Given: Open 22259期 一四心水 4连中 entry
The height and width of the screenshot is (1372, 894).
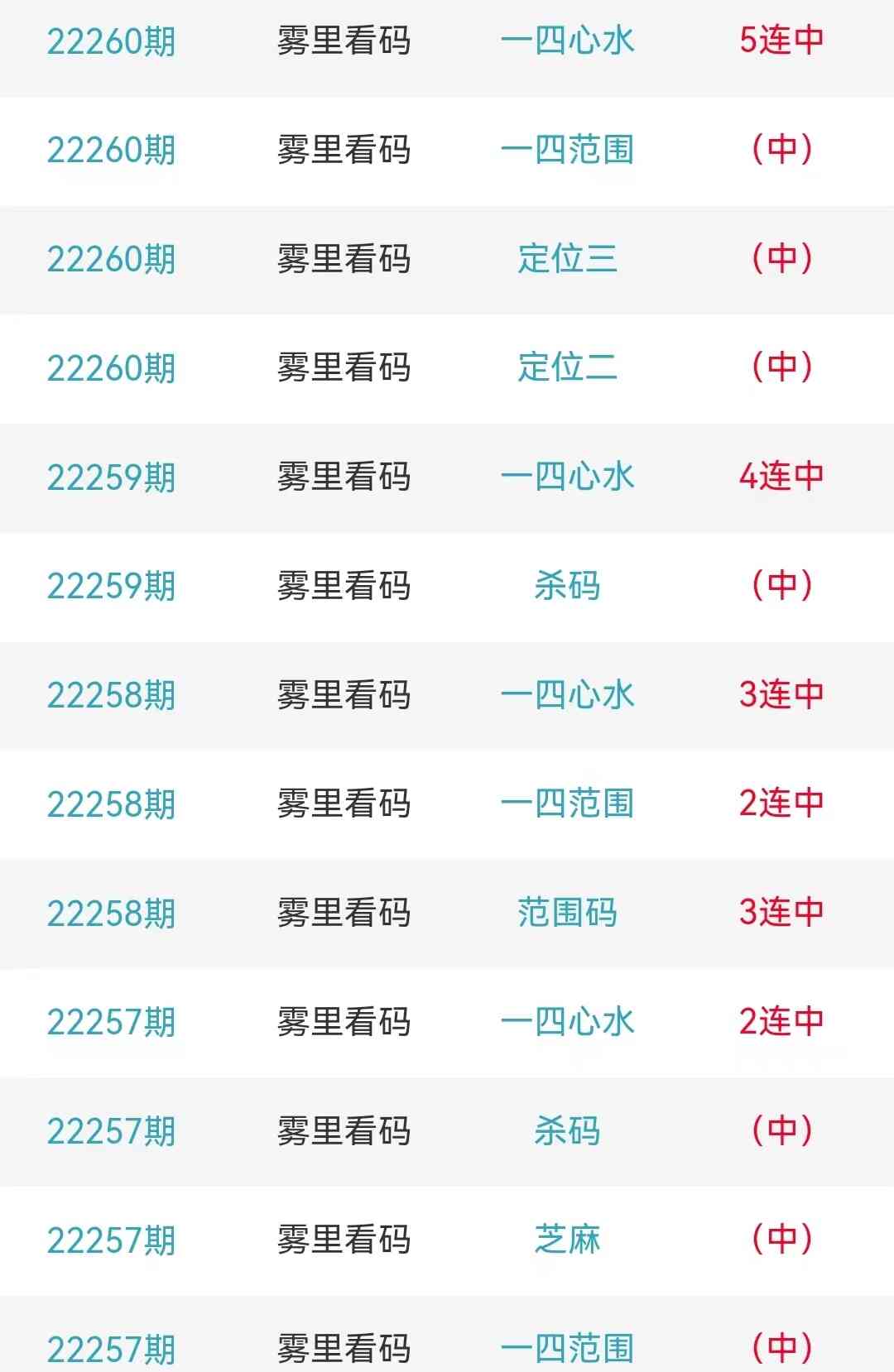Looking at the screenshot, I should click(567, 477).
